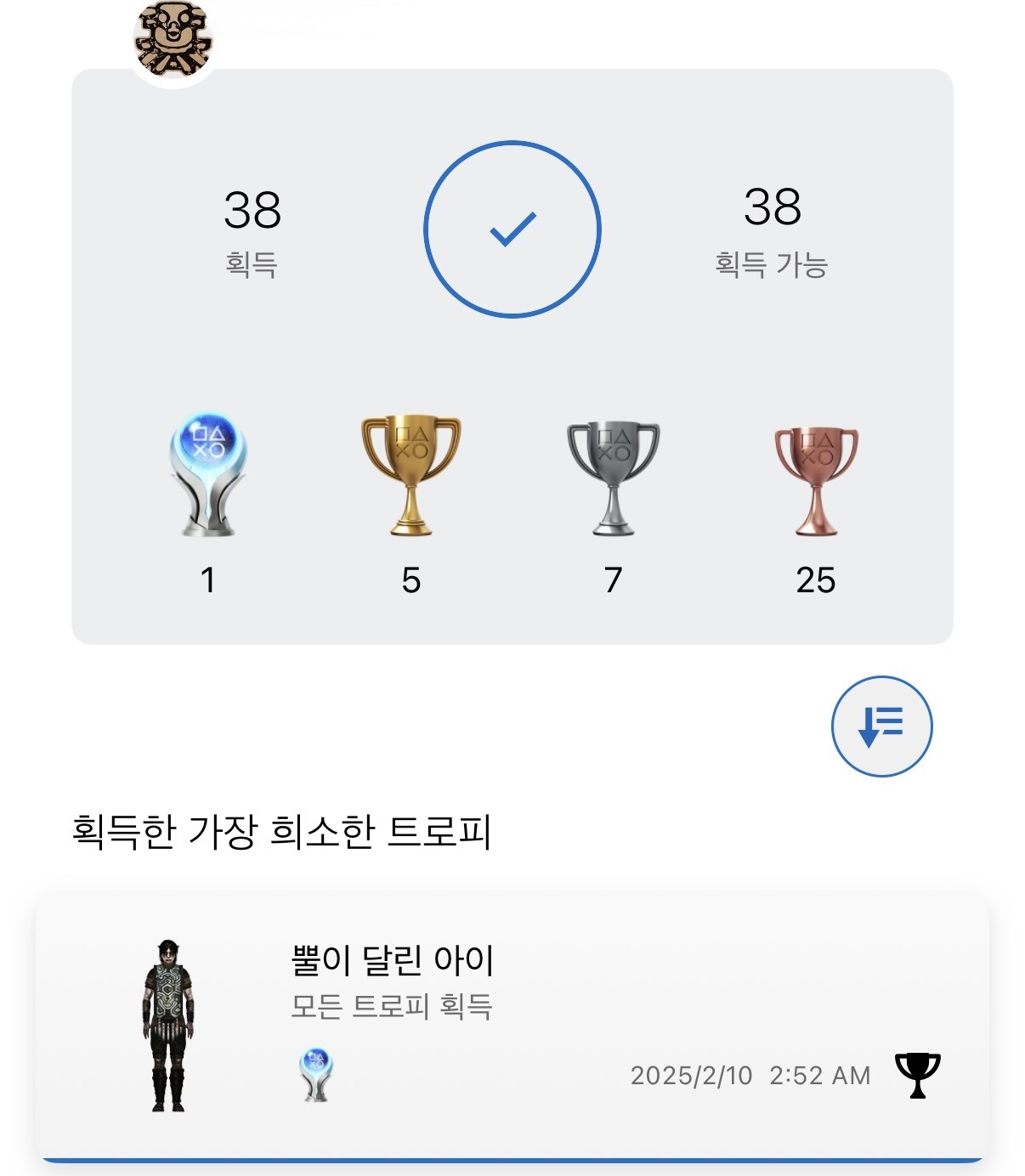The image size is (1025, 1176).
Task: Tap the profile avatar at the top
Action: pos(173,39)
